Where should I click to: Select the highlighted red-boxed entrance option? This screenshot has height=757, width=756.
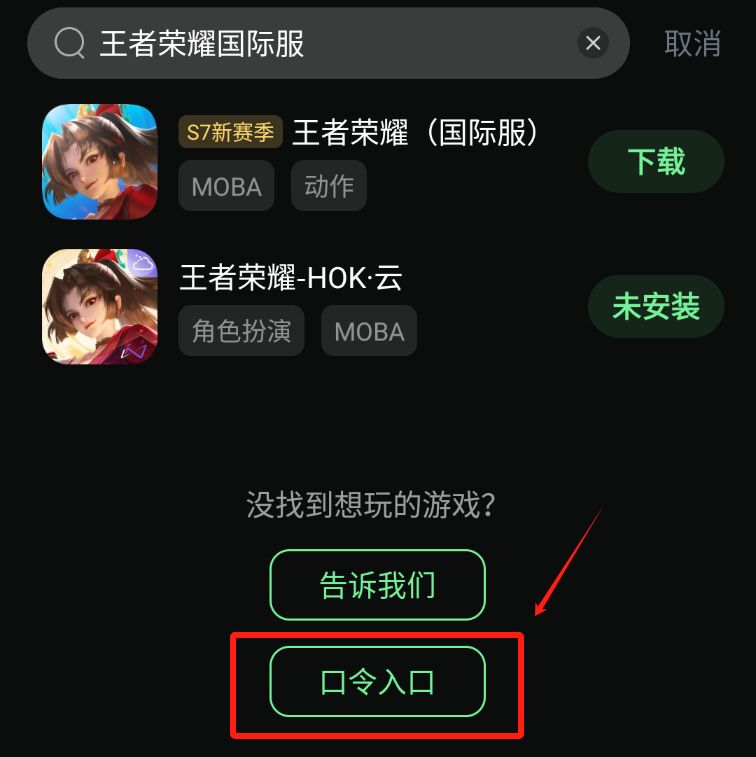377,682
